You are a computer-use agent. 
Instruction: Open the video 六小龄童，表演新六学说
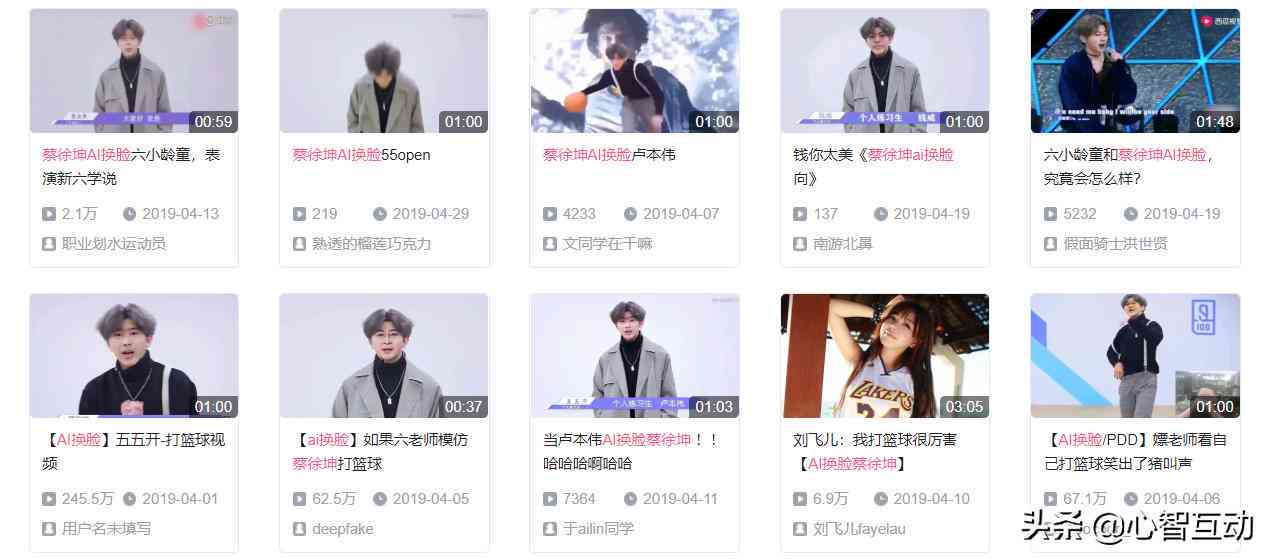[134, 71]
